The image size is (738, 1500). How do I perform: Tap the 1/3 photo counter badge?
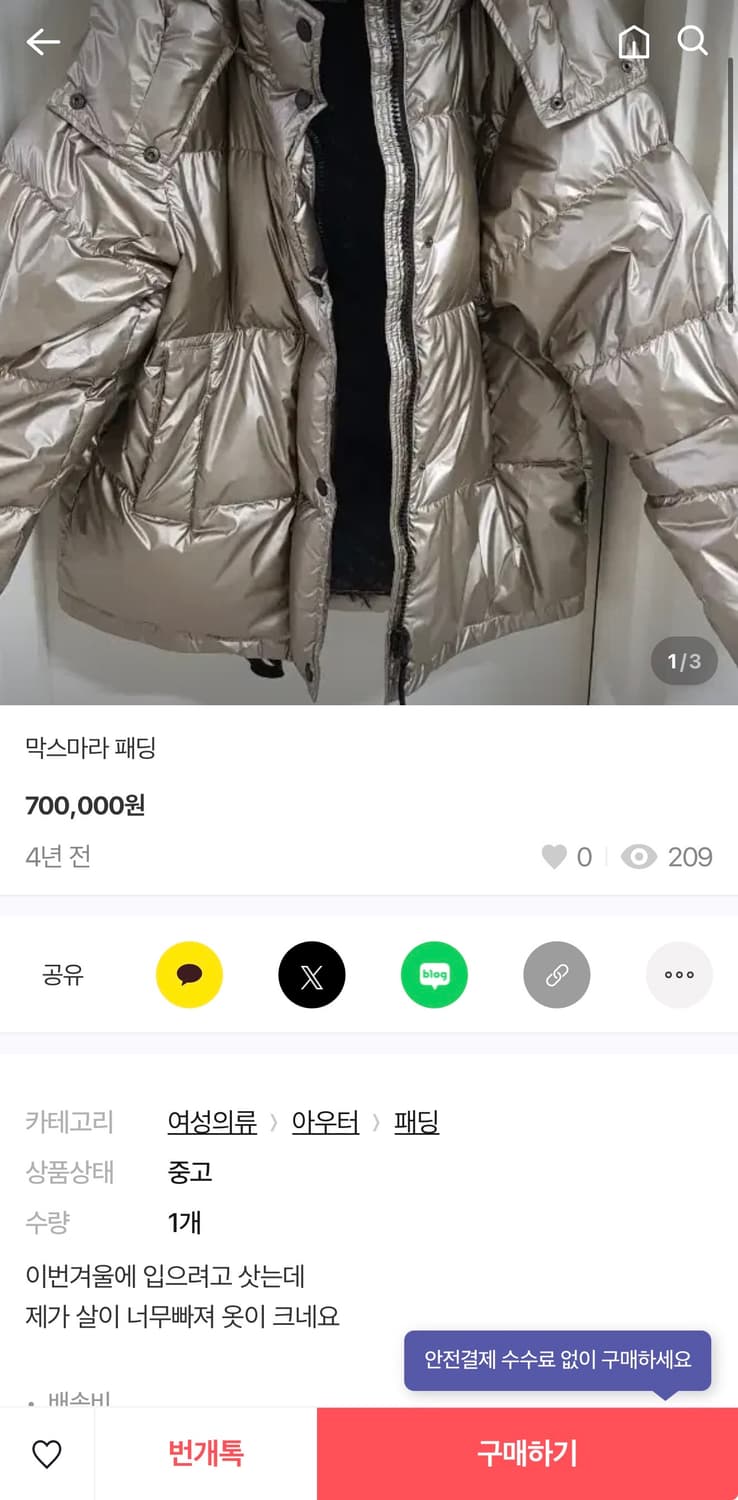(684, 661)
